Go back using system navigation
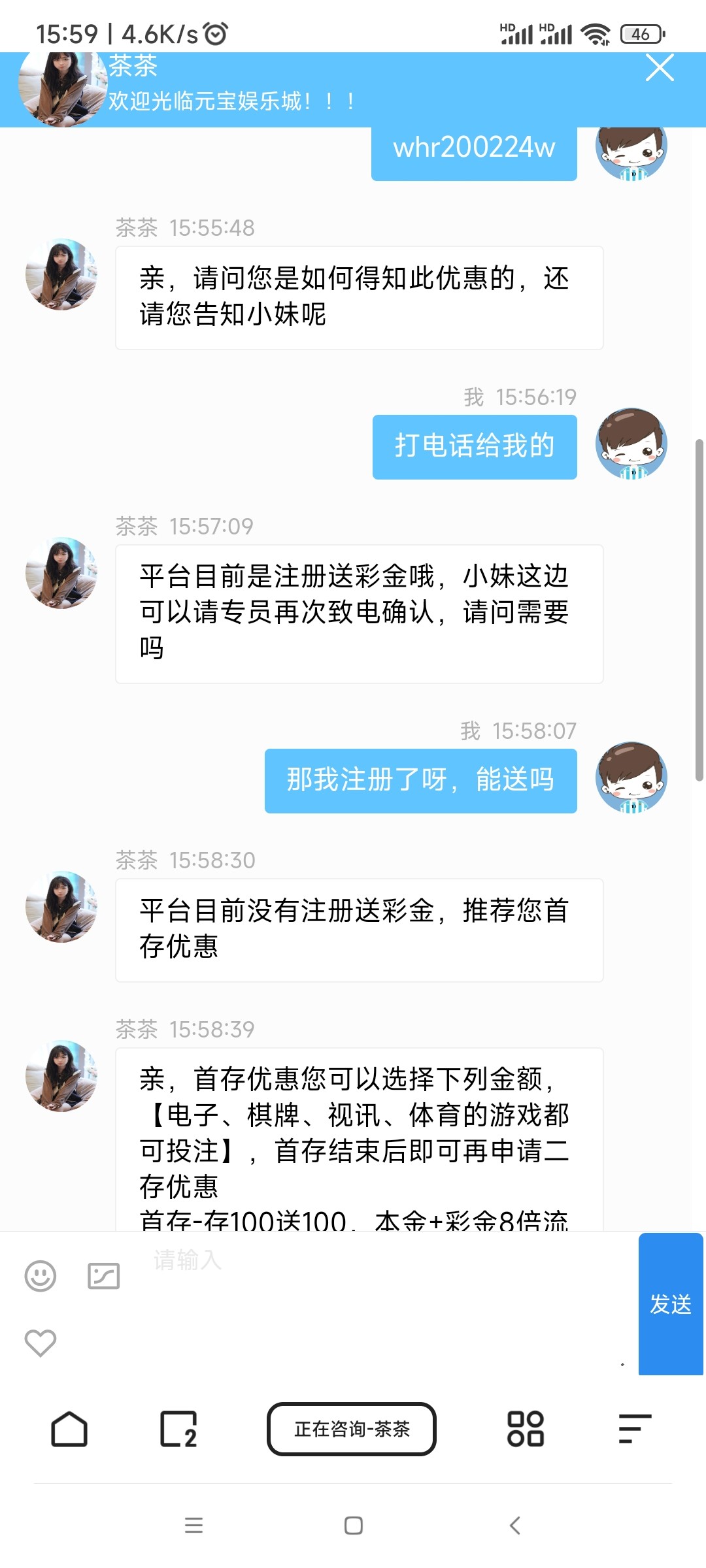The image size is (706, 1568). pos(514,1526)
